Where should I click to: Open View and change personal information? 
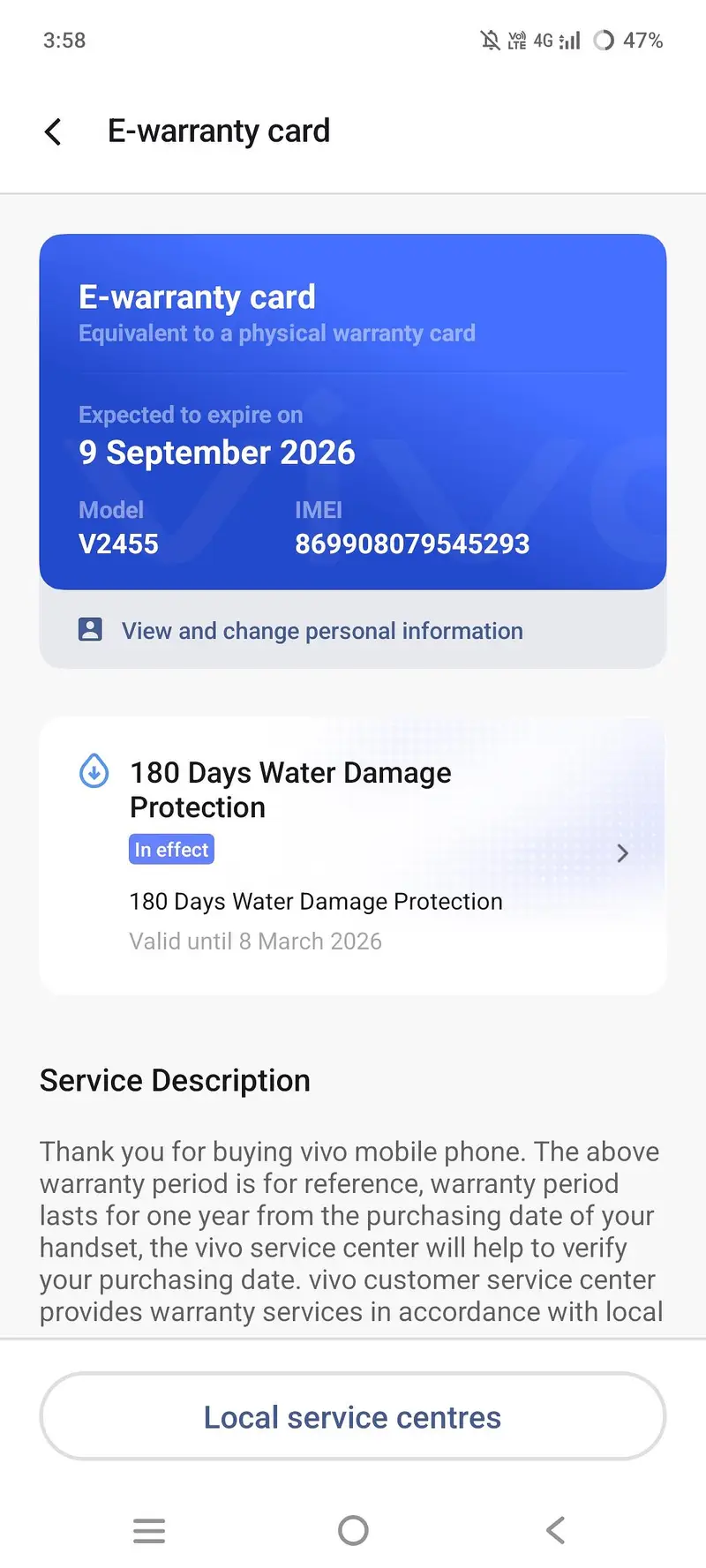pos(322,631)
